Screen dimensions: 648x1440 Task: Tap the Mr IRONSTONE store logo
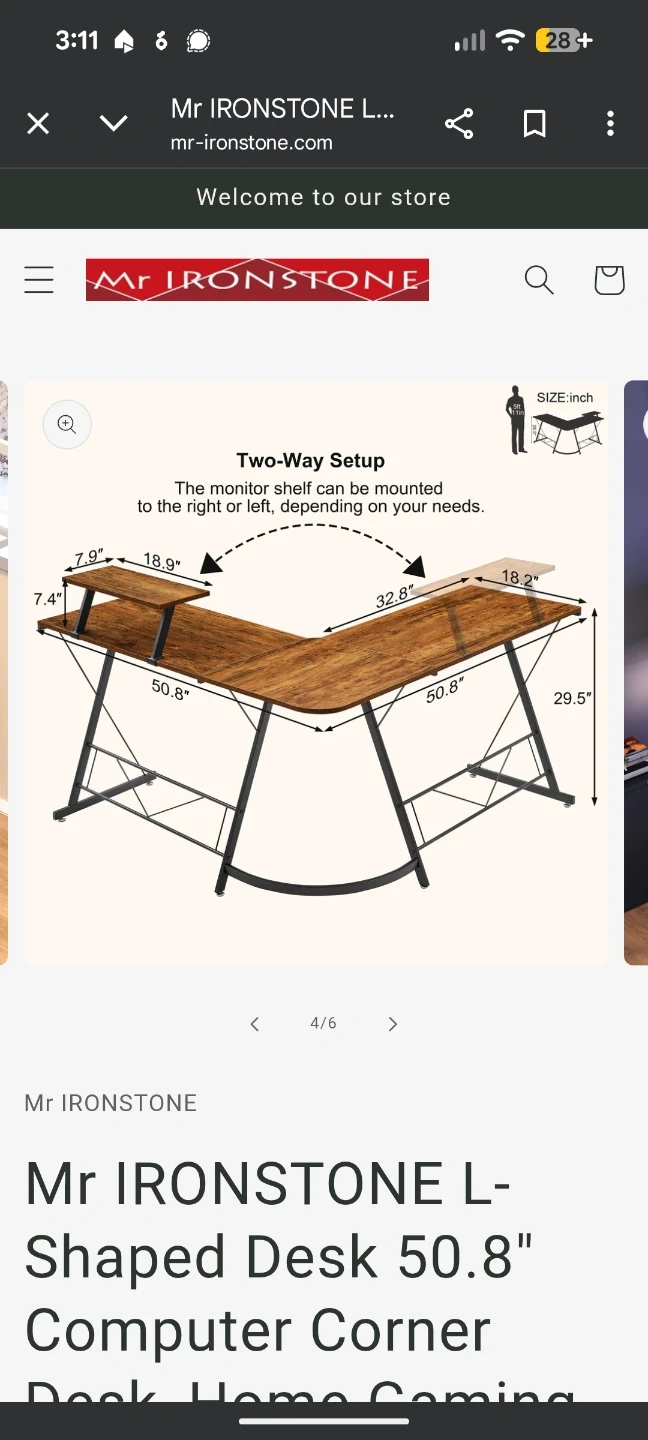point(257,280)
